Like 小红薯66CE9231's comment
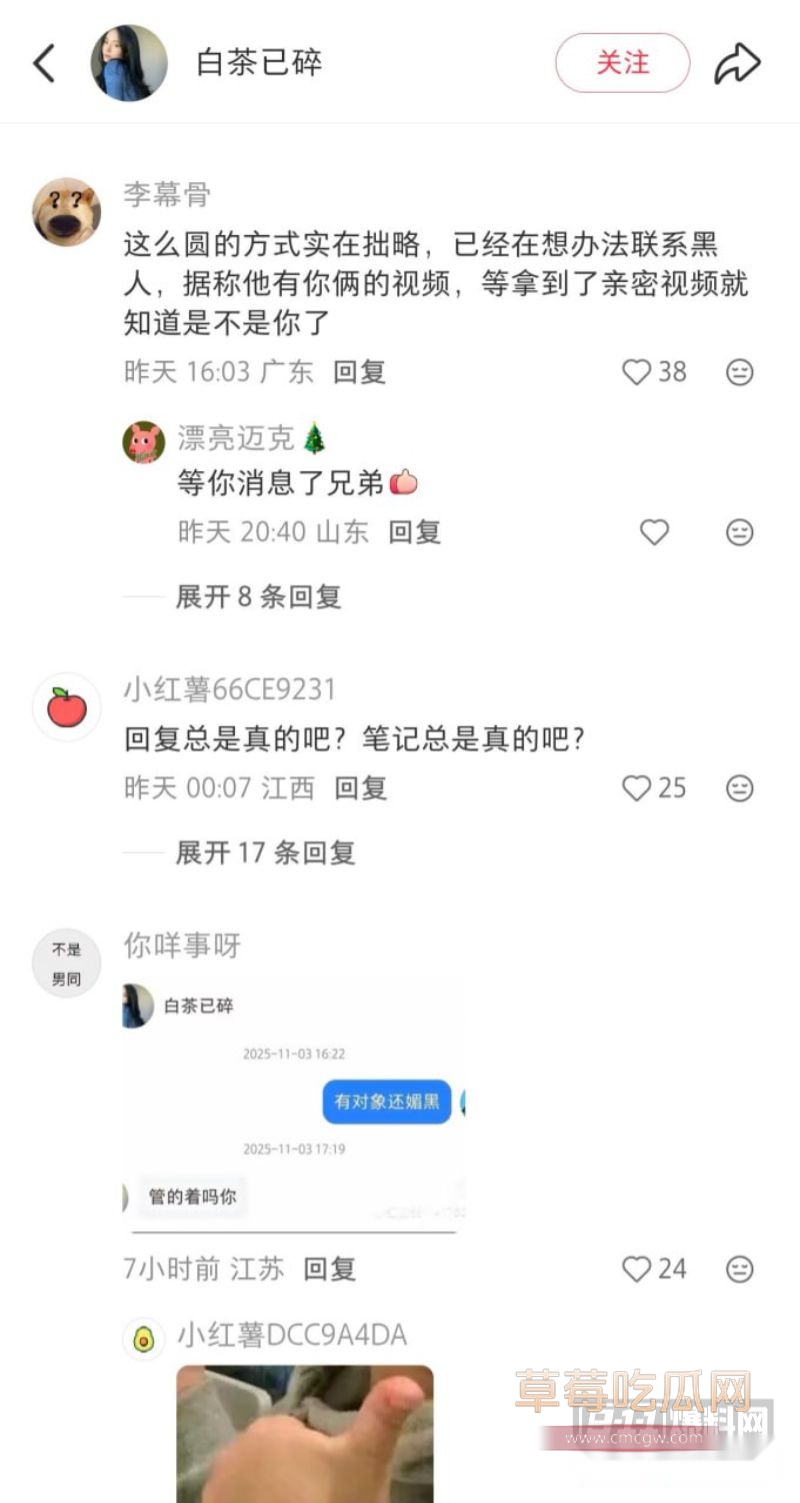 pos(636,787)
